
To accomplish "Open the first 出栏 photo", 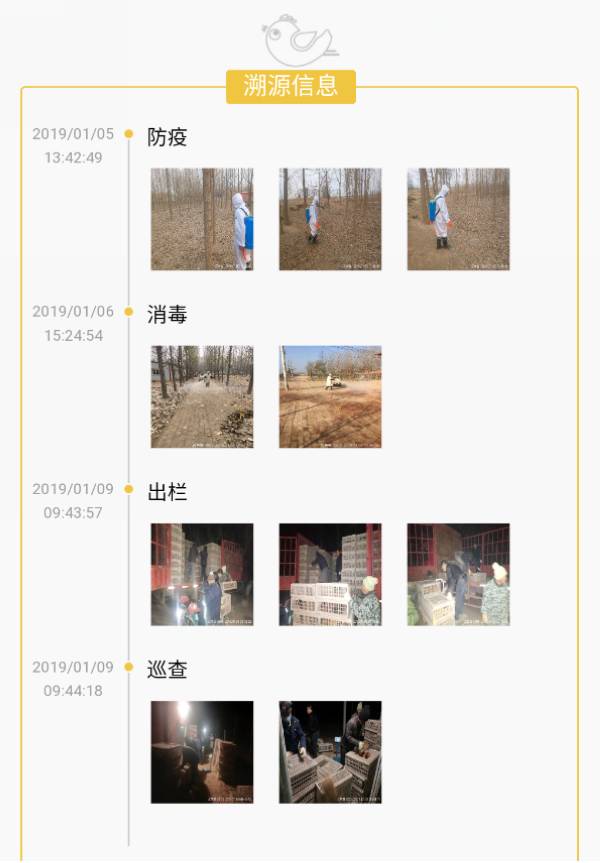I will coord(202,575).
